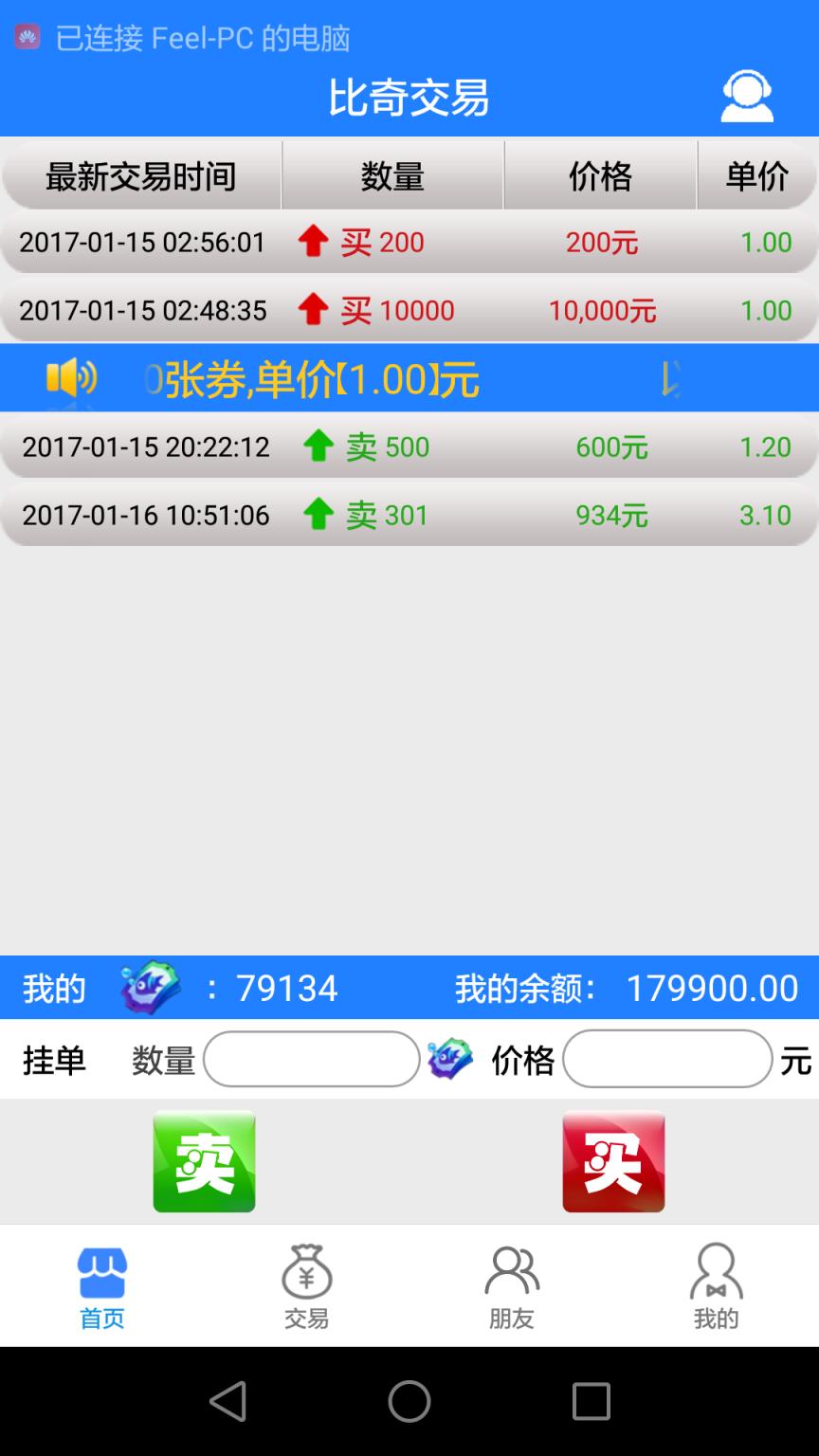This screenshot has width=819, height=1456.
Task: Click the speaker icon in the announcement banner
Action: tap(74, 377)
